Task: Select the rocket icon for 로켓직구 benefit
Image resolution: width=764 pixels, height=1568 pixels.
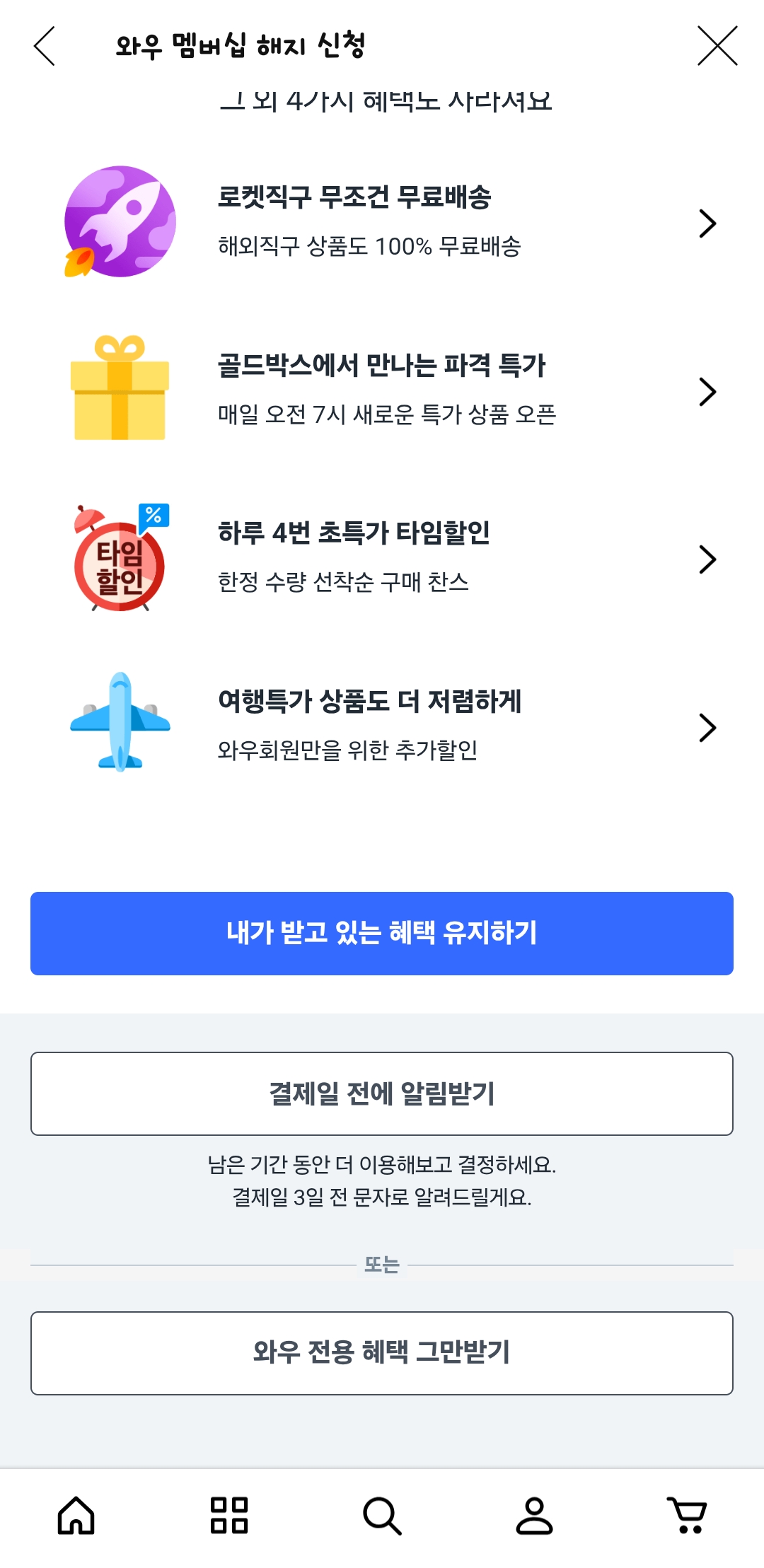Action: pos(119,221)
